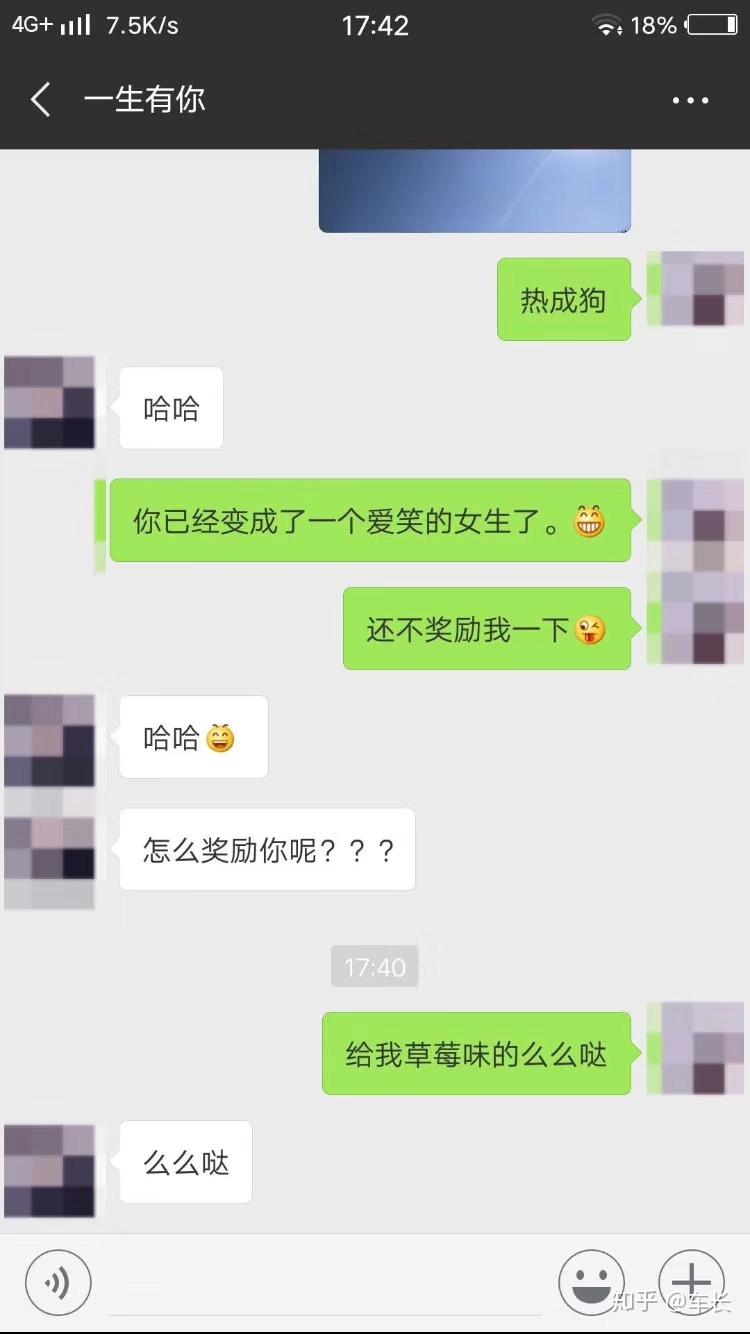Tap the message text input field
The height and width of the screenshot is (1334, 750).
[x=325, y=1282]
